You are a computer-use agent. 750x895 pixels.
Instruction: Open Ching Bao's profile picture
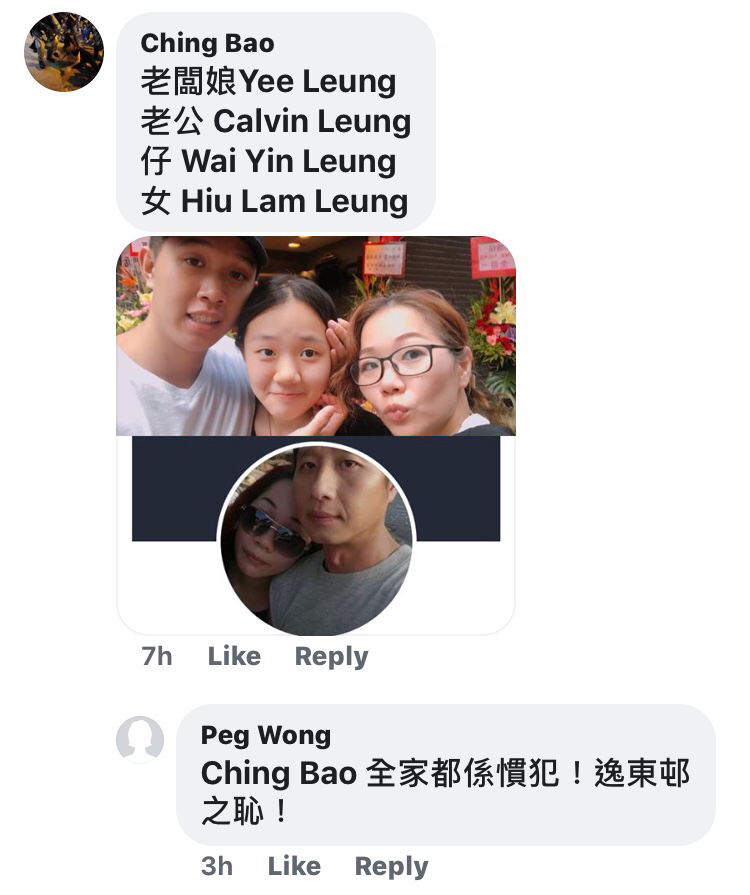click(x=64, y=52)
